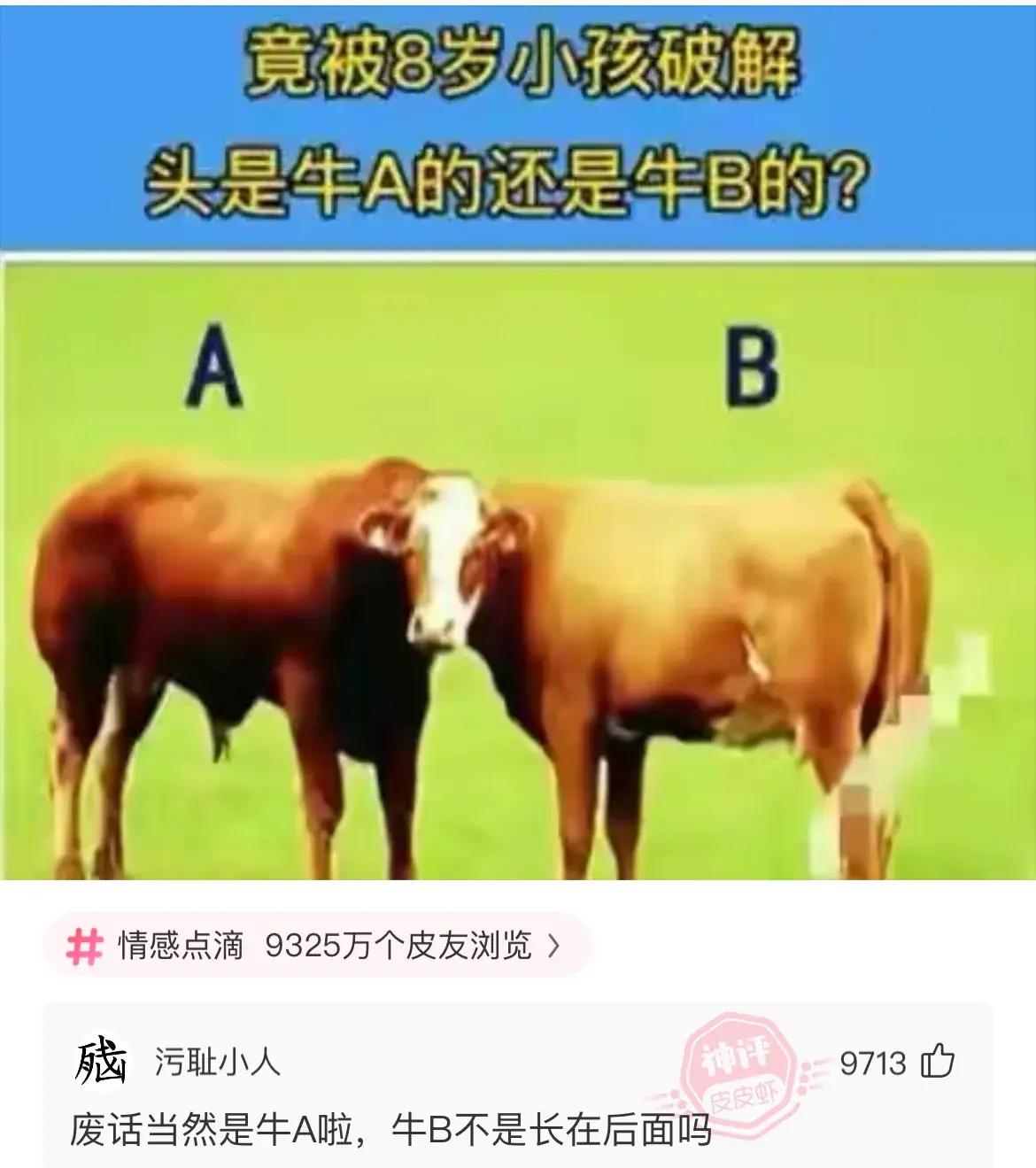Open the profile name 污耻小人

217,1061
